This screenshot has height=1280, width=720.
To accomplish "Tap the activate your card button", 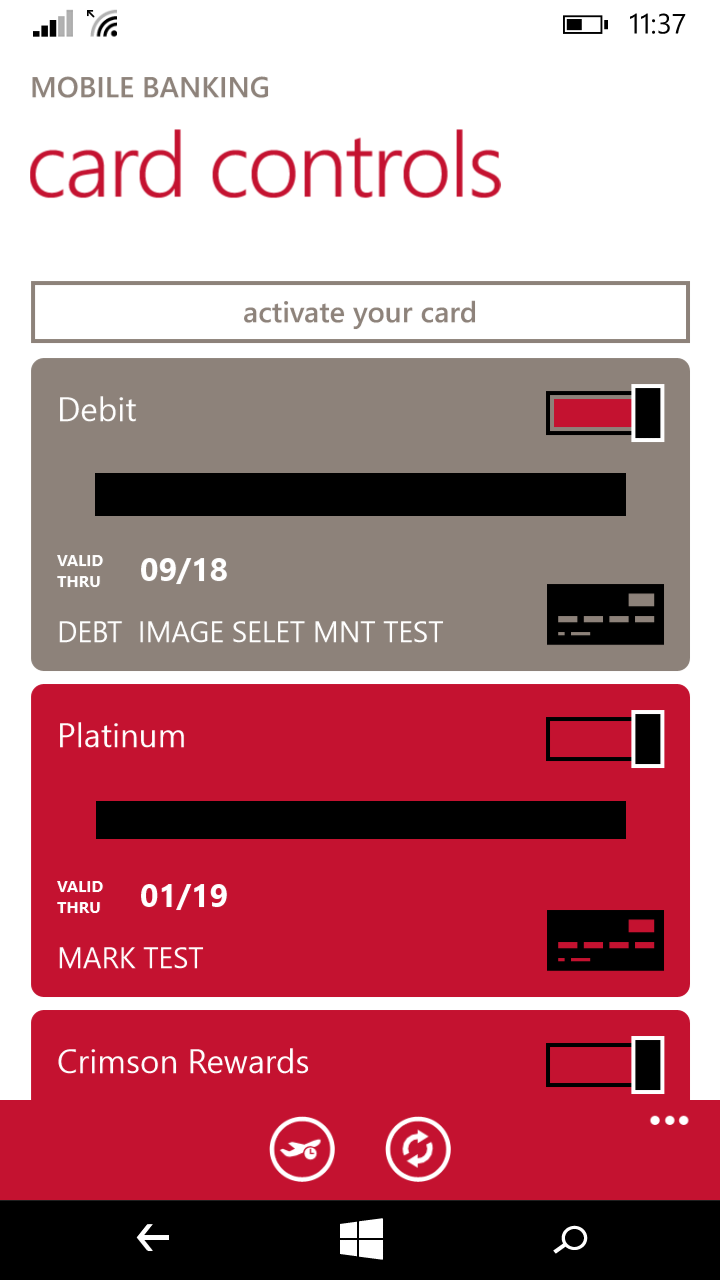I will 360,313.
